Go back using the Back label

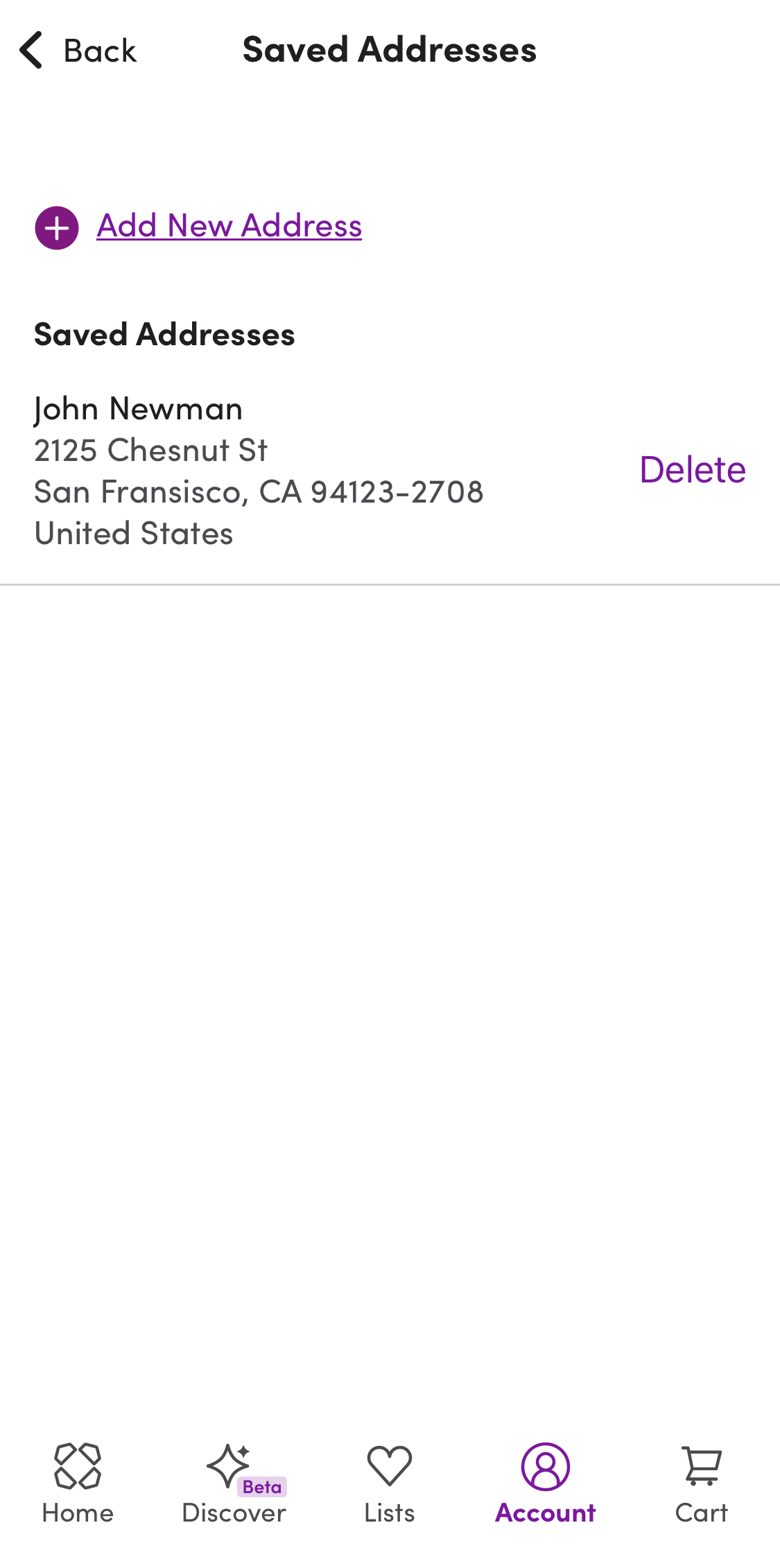coord(99,50)
